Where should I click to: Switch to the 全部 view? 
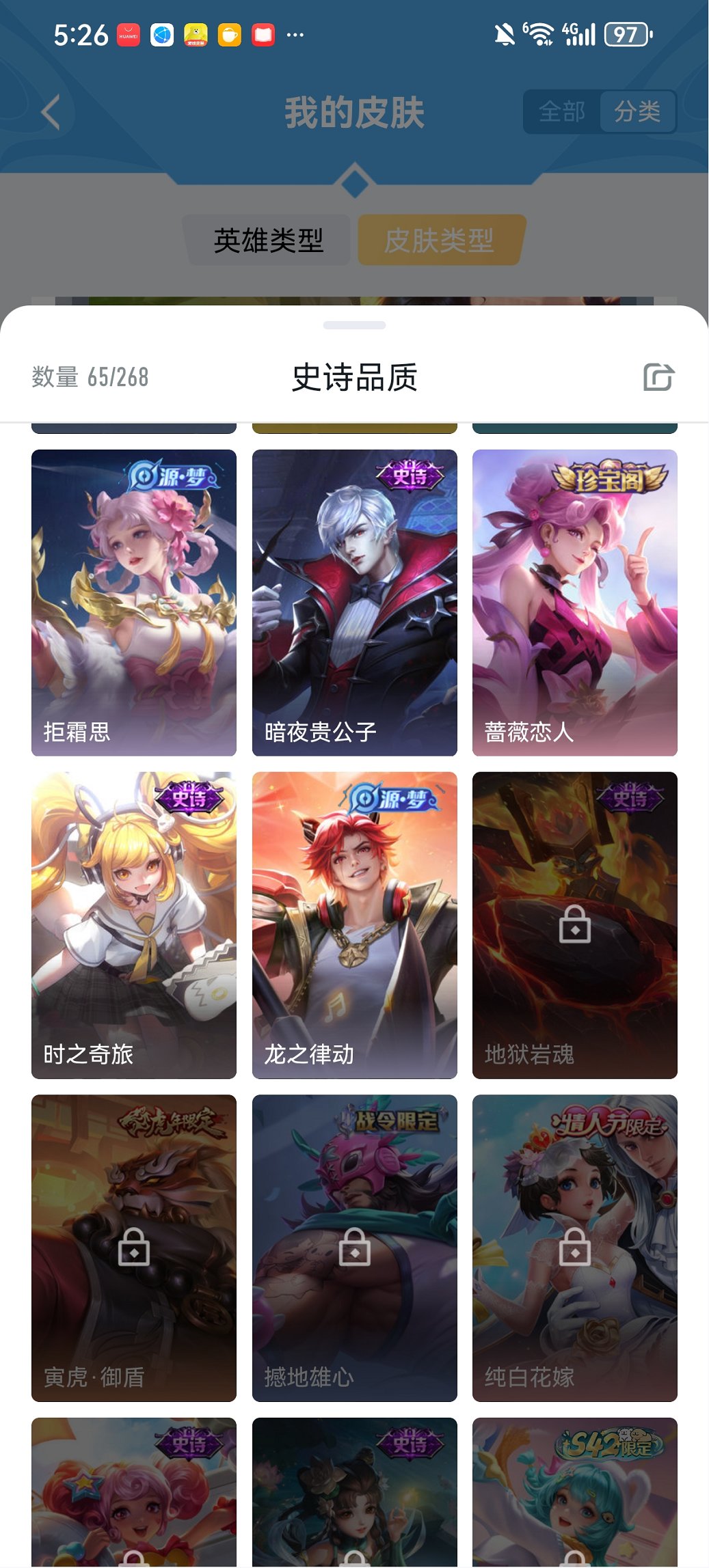(x=562, y=111)
